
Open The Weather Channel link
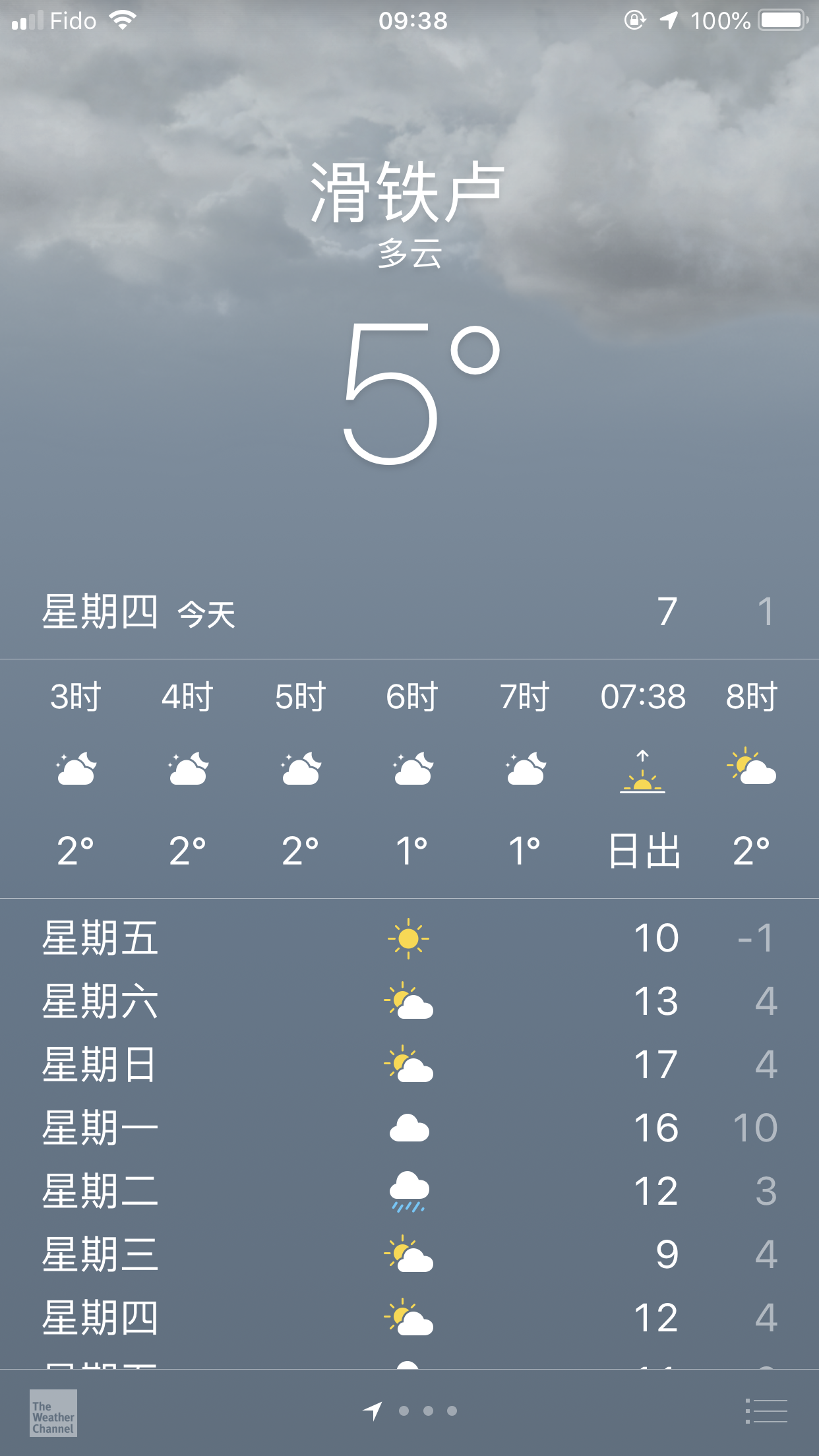pos(53,1412)
